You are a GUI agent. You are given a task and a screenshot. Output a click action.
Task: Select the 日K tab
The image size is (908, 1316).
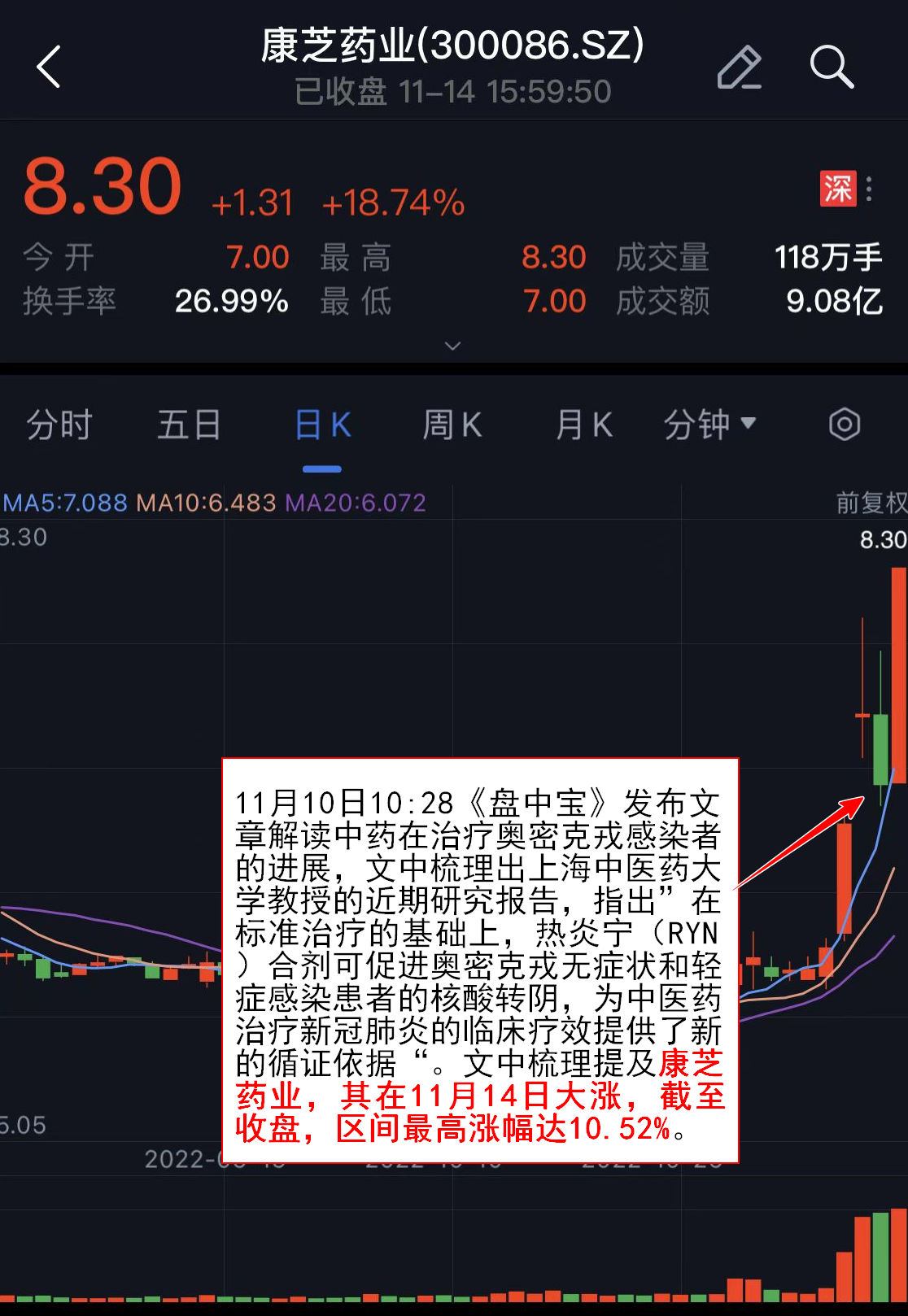(322, 425)
